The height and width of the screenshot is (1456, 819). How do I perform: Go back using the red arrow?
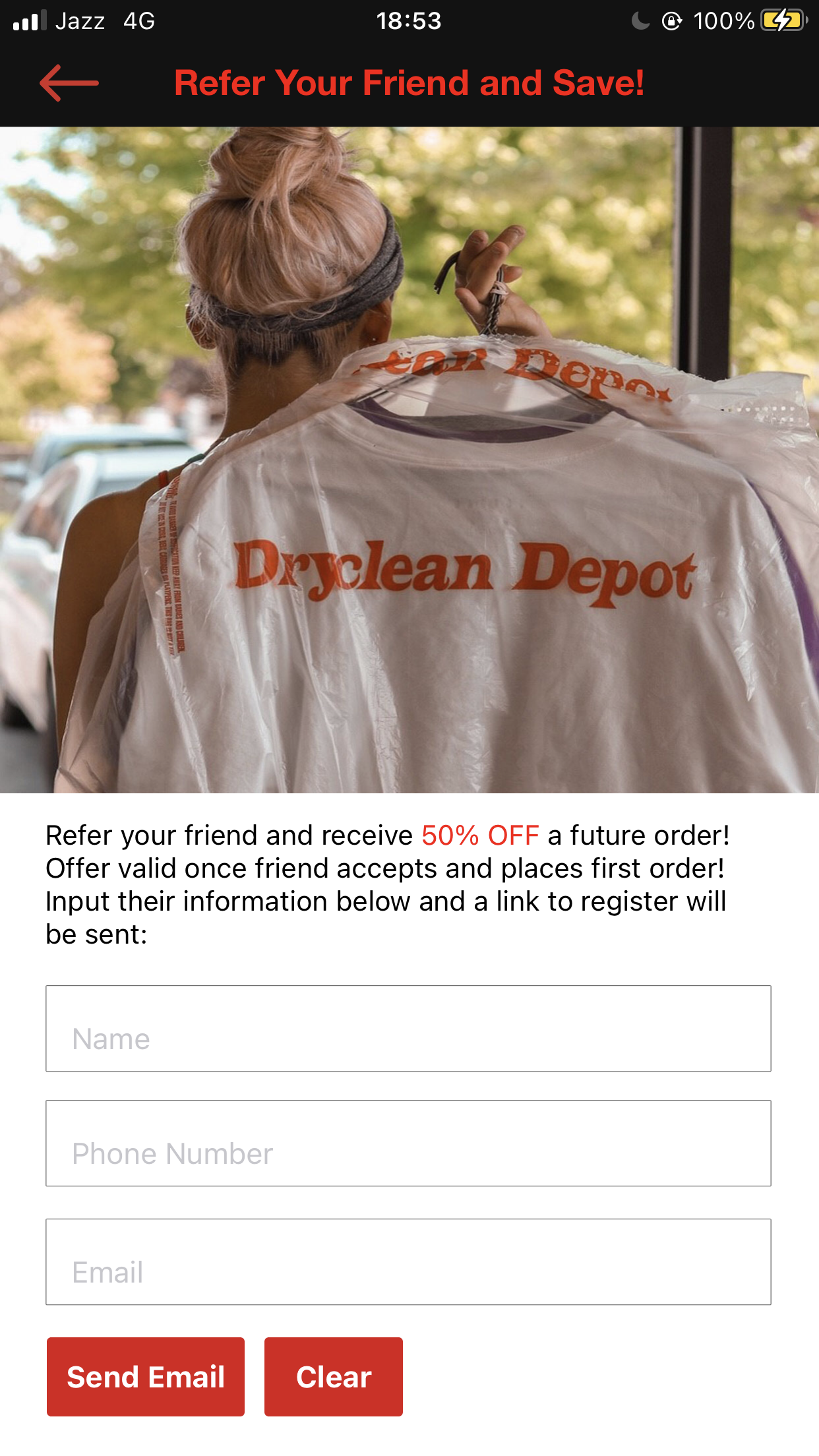pyautogui.click(x=69, y=83)
